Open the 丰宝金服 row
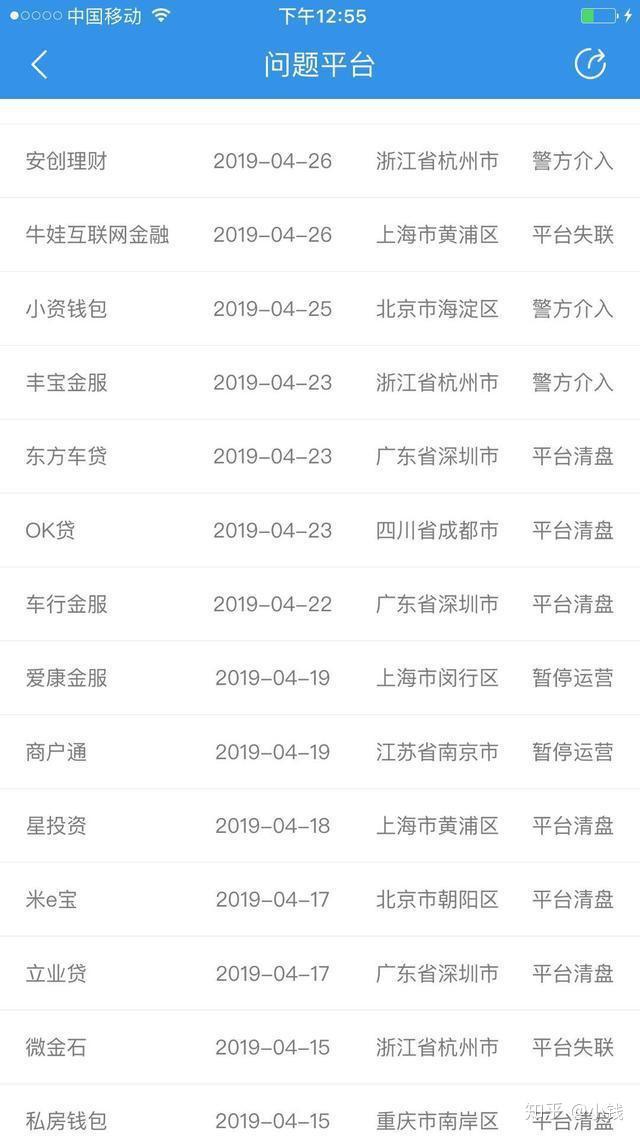 (x=320, y=382)
